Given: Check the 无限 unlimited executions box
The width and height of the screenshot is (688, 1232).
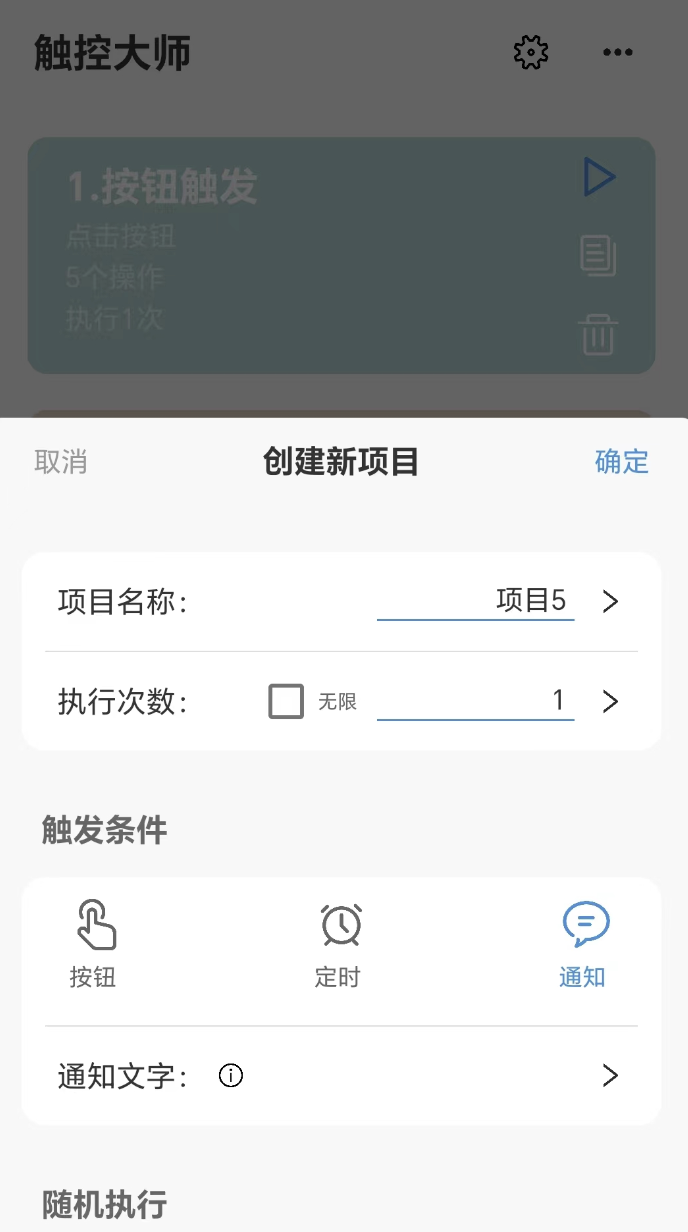Looking at the screenshot, I should click(286, 701).
